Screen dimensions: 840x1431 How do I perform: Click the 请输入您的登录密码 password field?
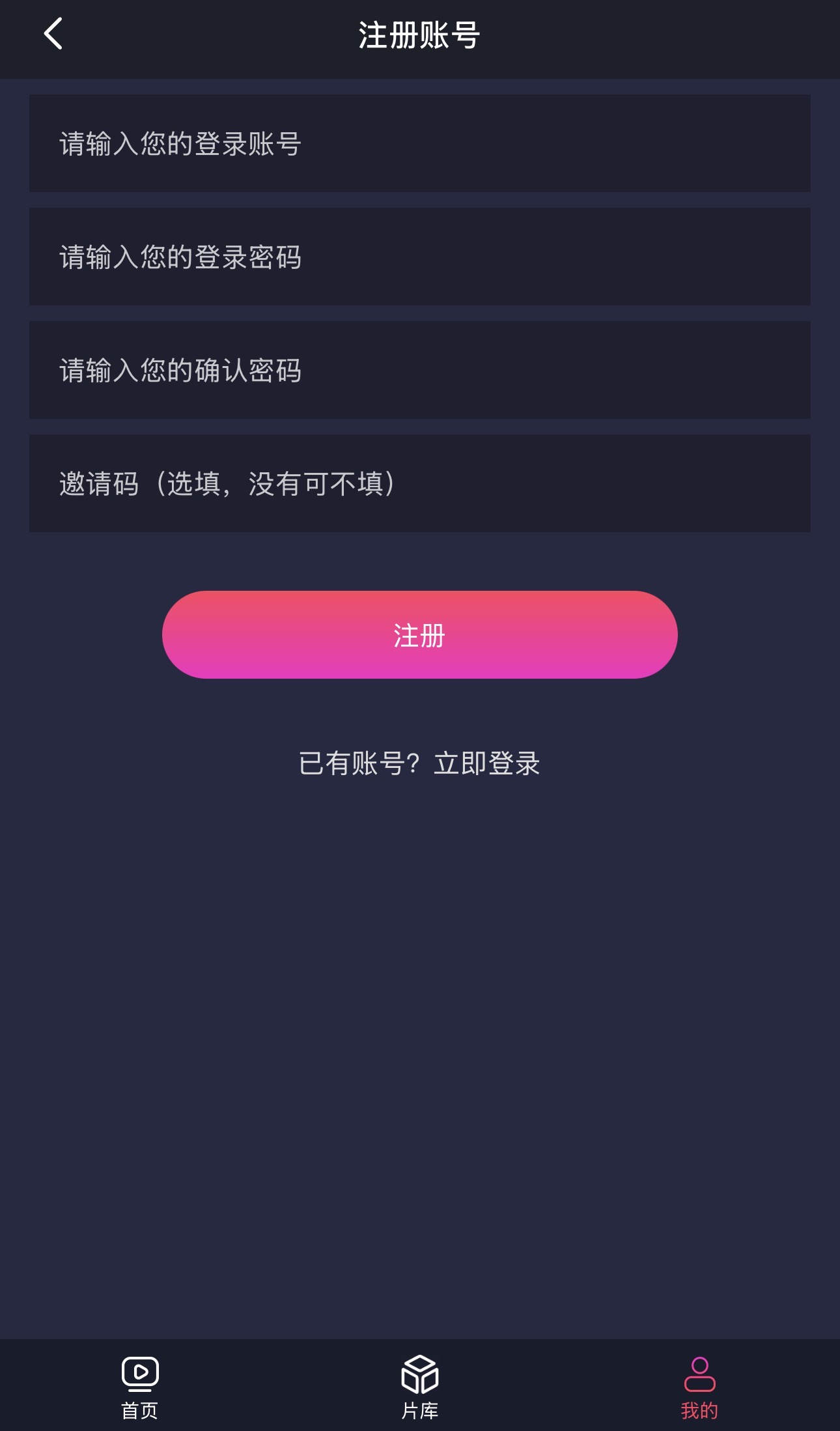click(419, 257)
